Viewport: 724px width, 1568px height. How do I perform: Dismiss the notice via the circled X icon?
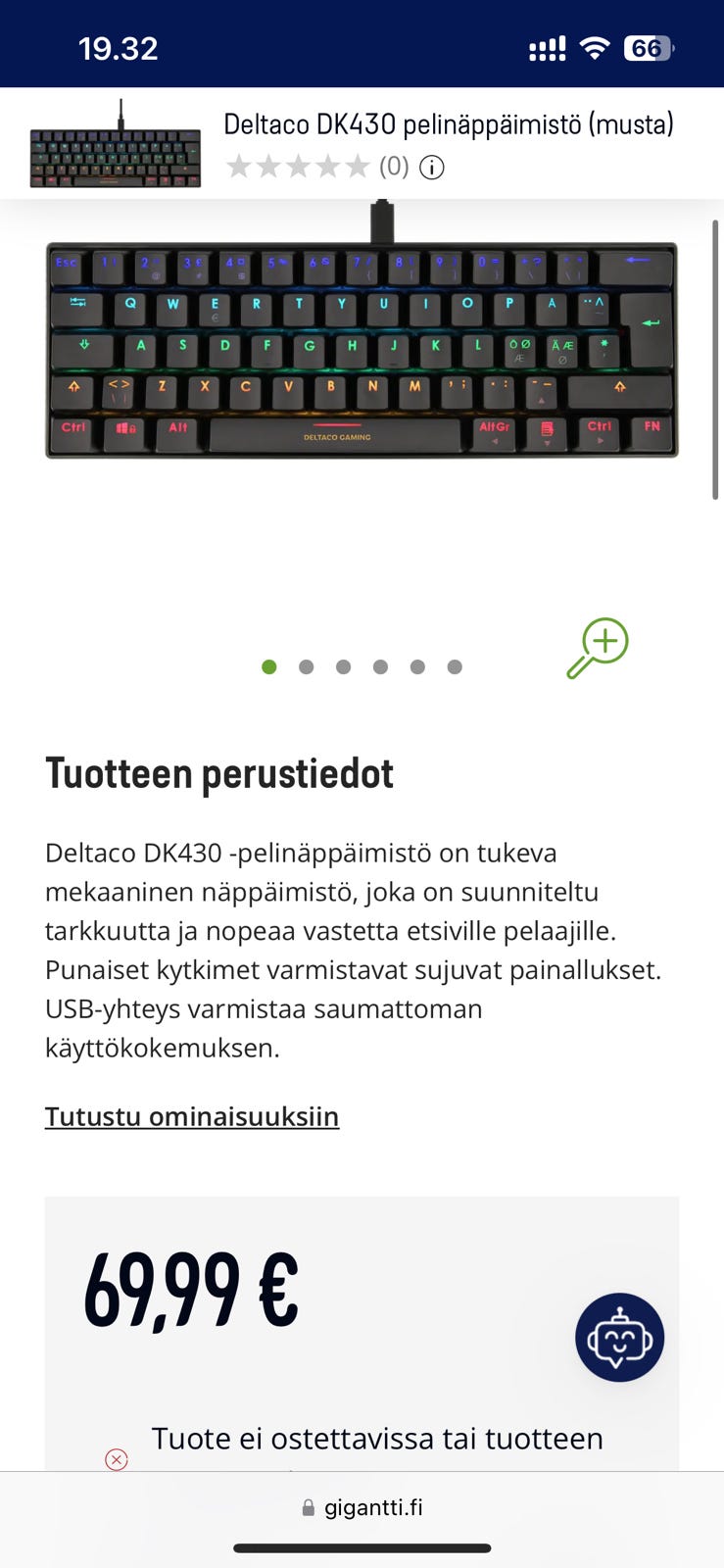point(117,1459)
